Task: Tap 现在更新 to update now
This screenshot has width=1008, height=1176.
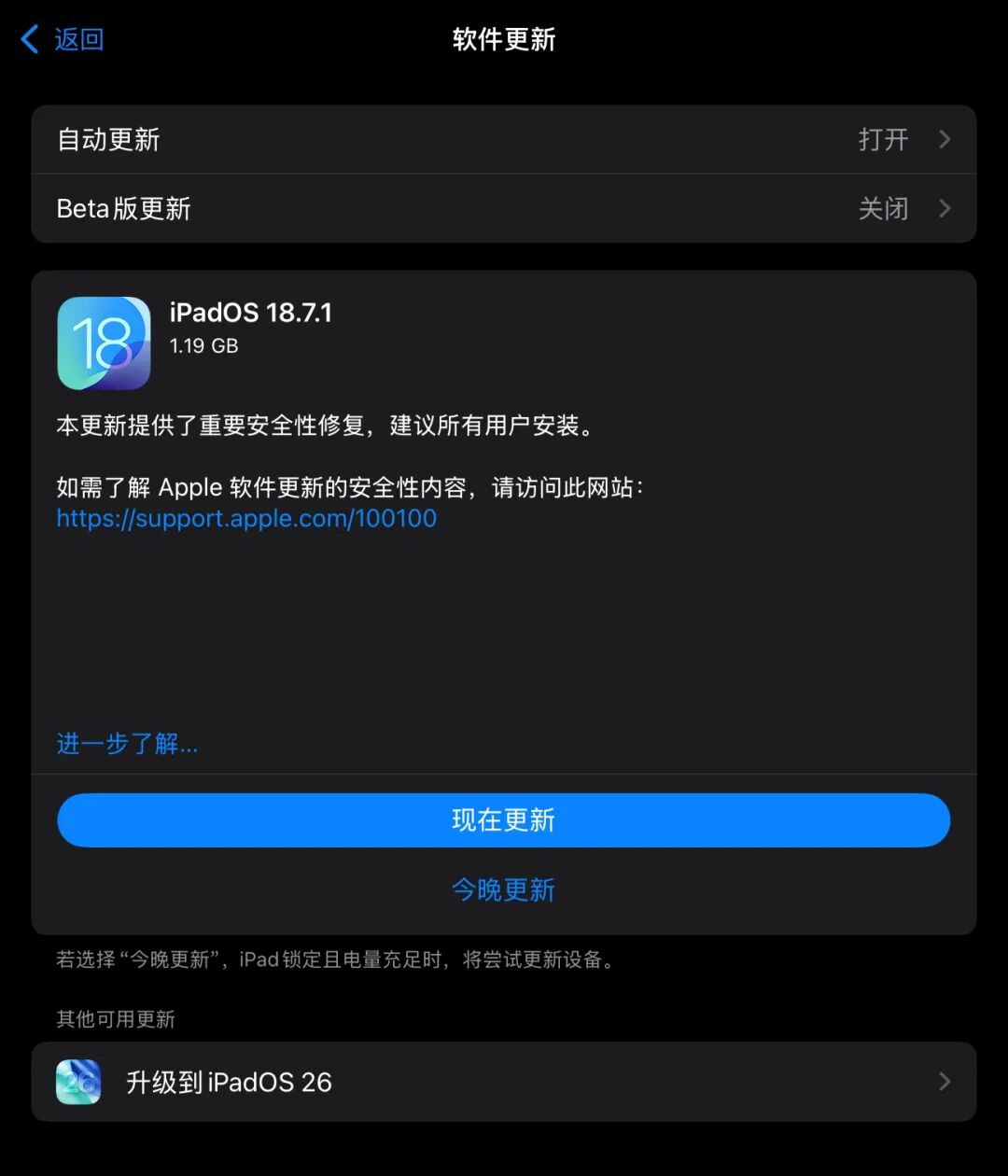Action: pos(504,820)
